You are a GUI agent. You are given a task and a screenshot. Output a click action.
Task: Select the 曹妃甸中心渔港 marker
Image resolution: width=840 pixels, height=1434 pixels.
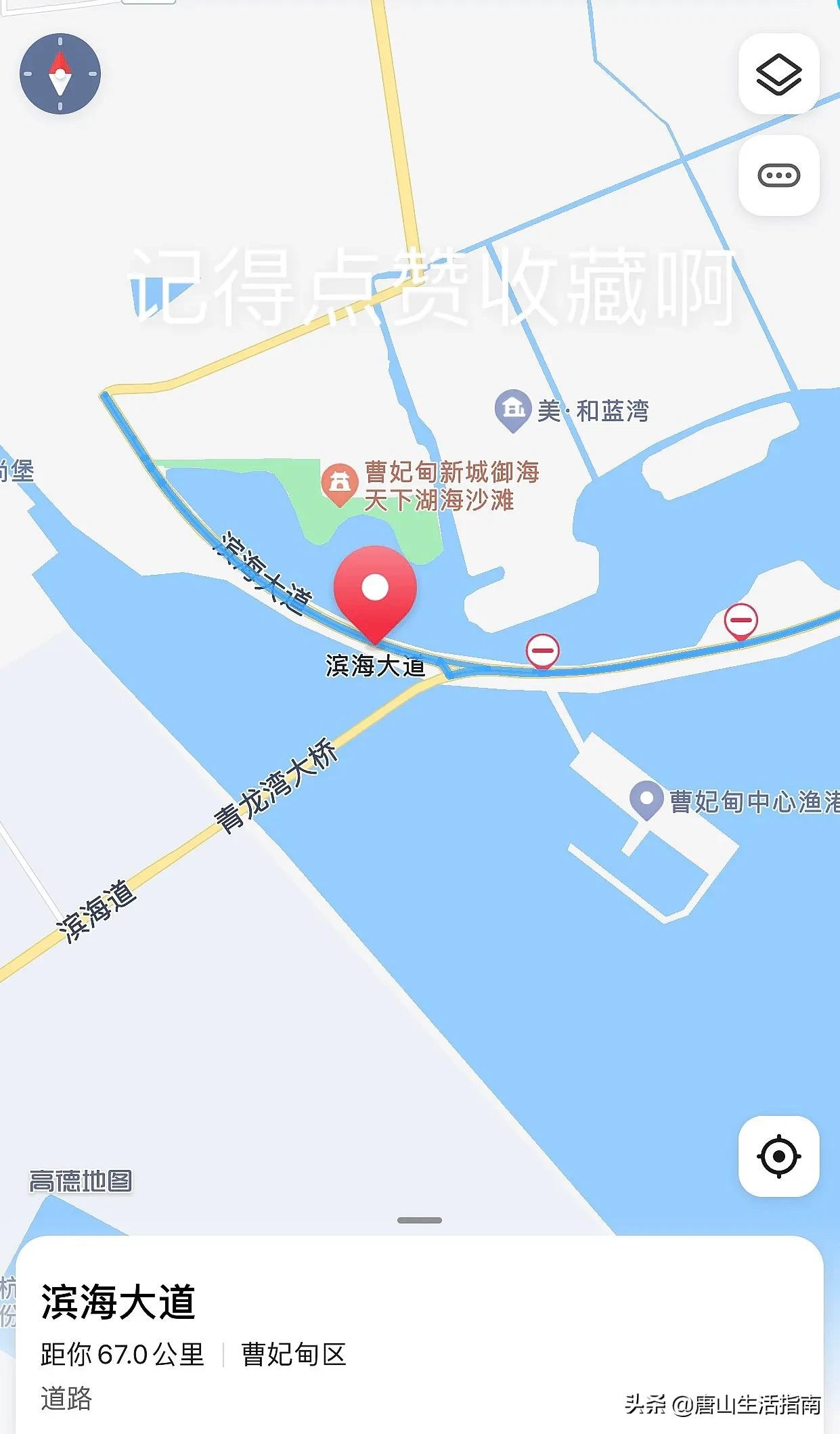coord(646,800)
